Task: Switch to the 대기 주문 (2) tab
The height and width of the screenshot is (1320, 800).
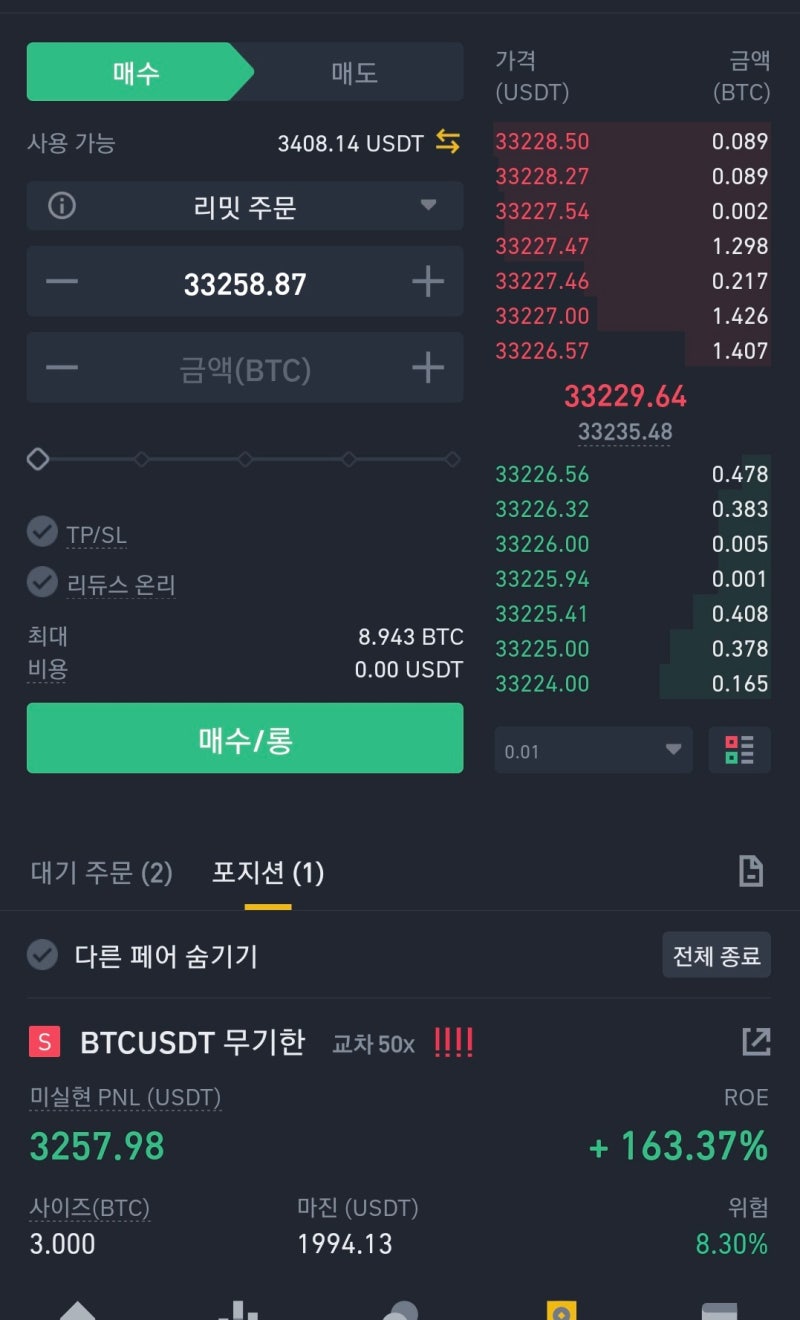Action: pos(102,873)
